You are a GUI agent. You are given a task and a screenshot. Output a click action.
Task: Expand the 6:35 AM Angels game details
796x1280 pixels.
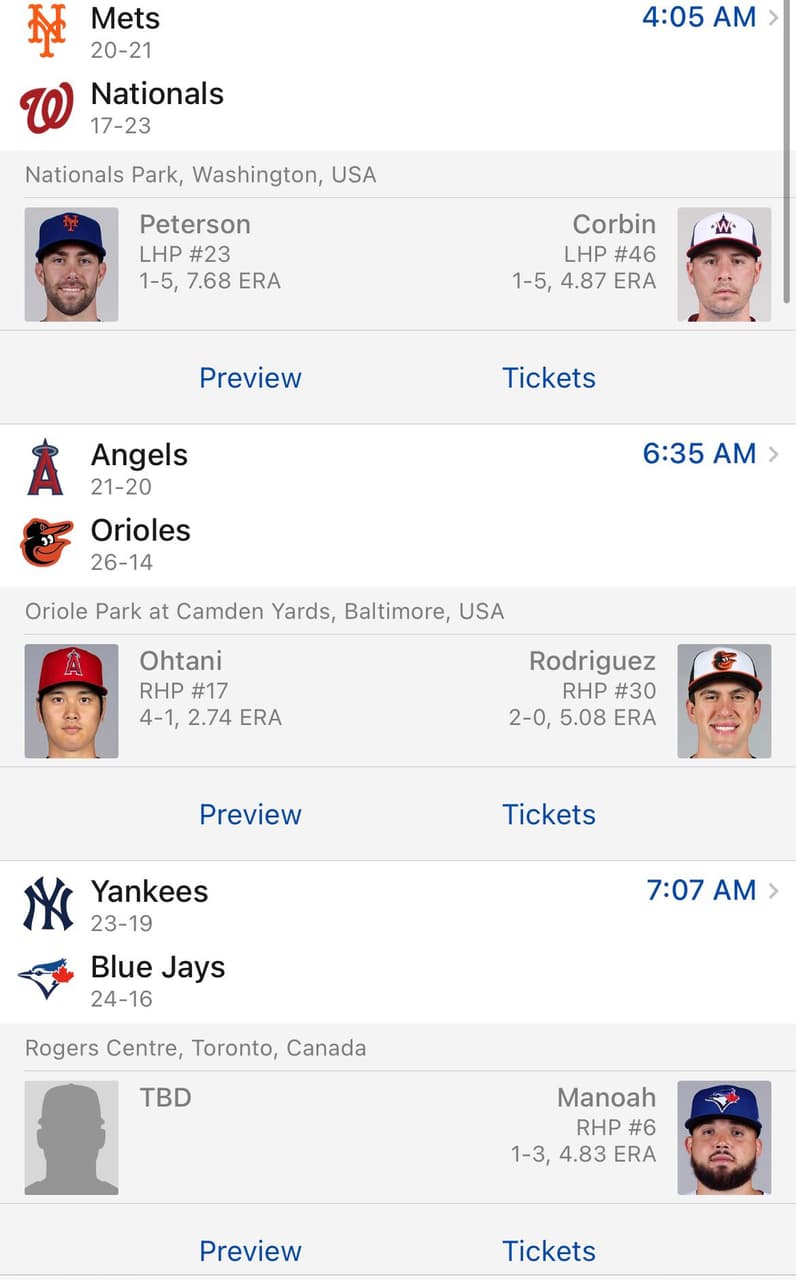point(699,454)
